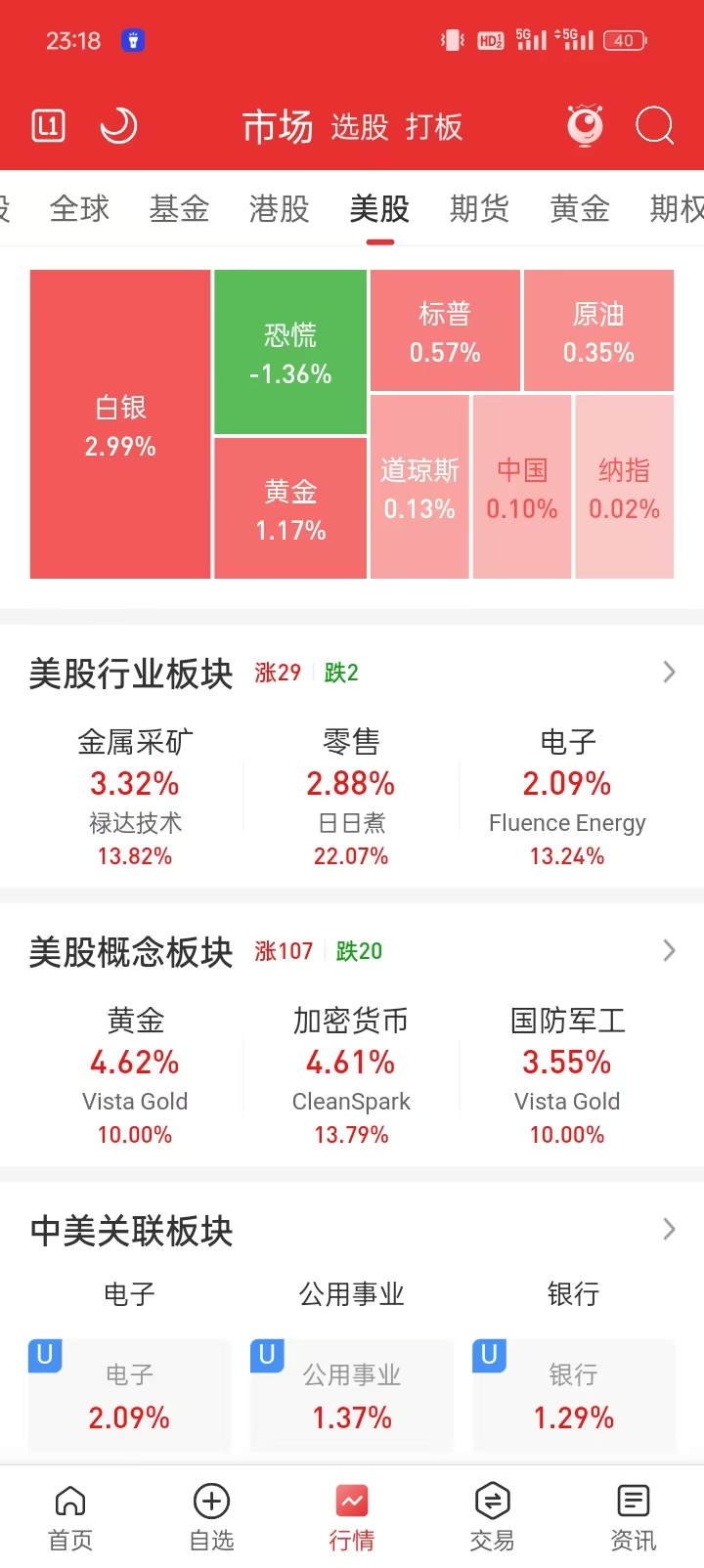Expand the 中美关联板块 section arrow
704x1568 pixels.
[x=669, y=1230]
